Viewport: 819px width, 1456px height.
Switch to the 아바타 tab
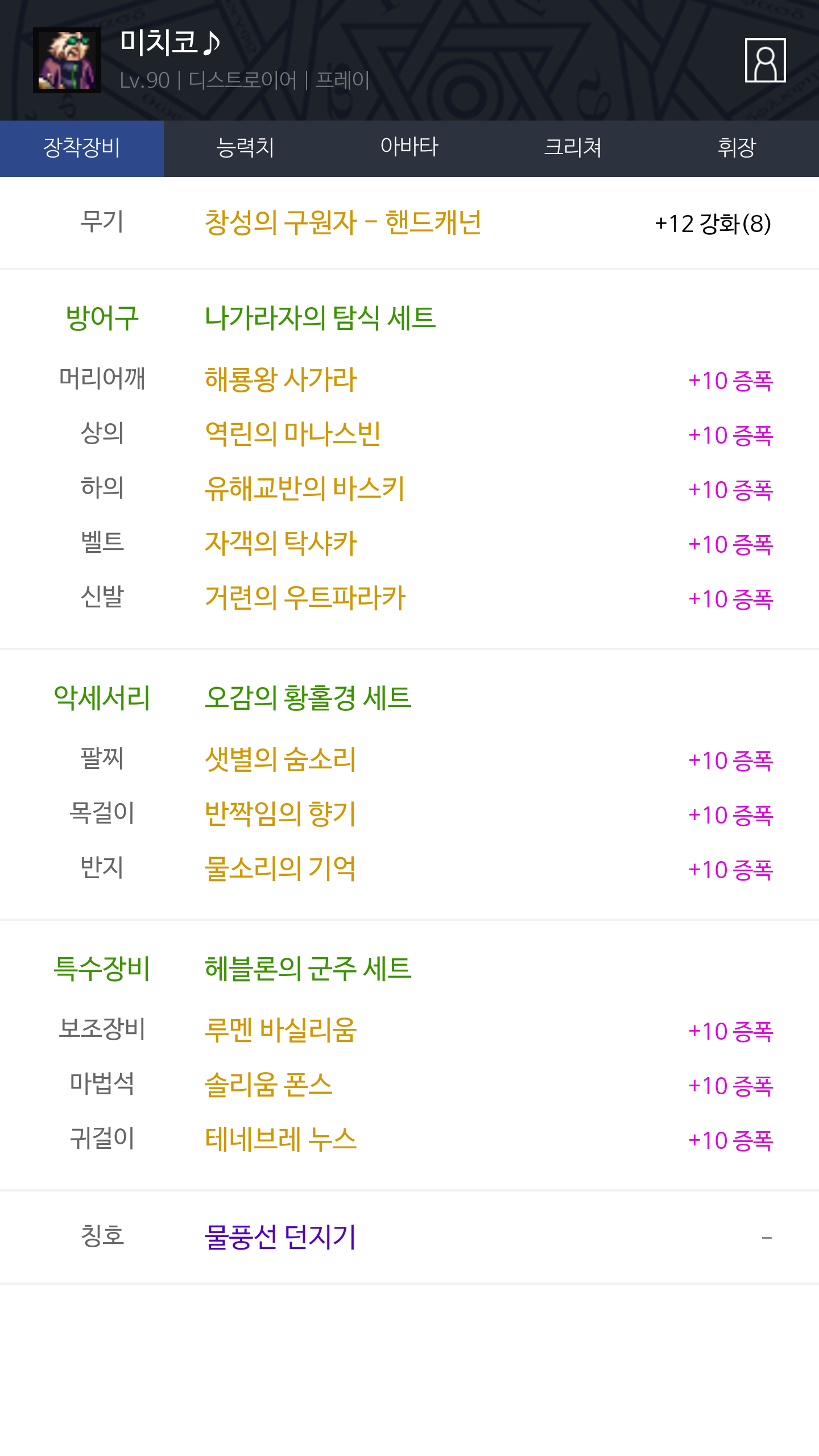click(x=409, y=148)
